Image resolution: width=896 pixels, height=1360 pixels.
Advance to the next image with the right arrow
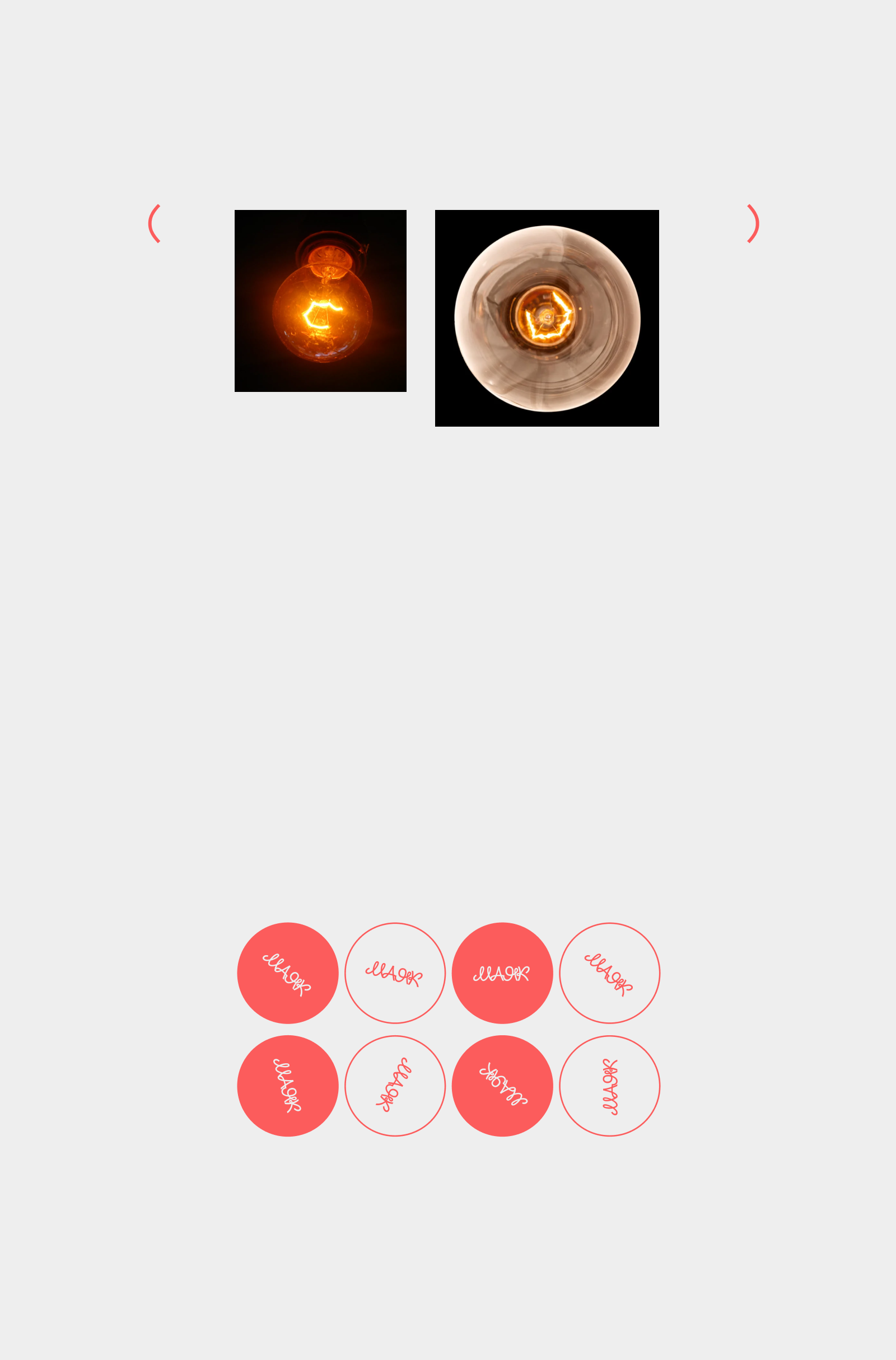click(753, 223)
